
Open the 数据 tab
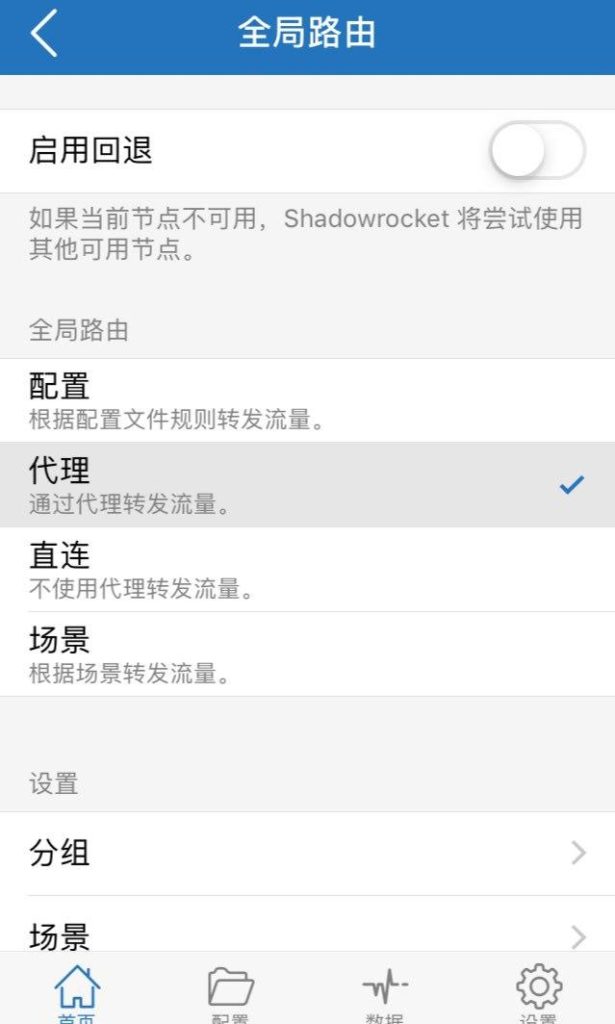pyautogui.click(x=384, y=993)
